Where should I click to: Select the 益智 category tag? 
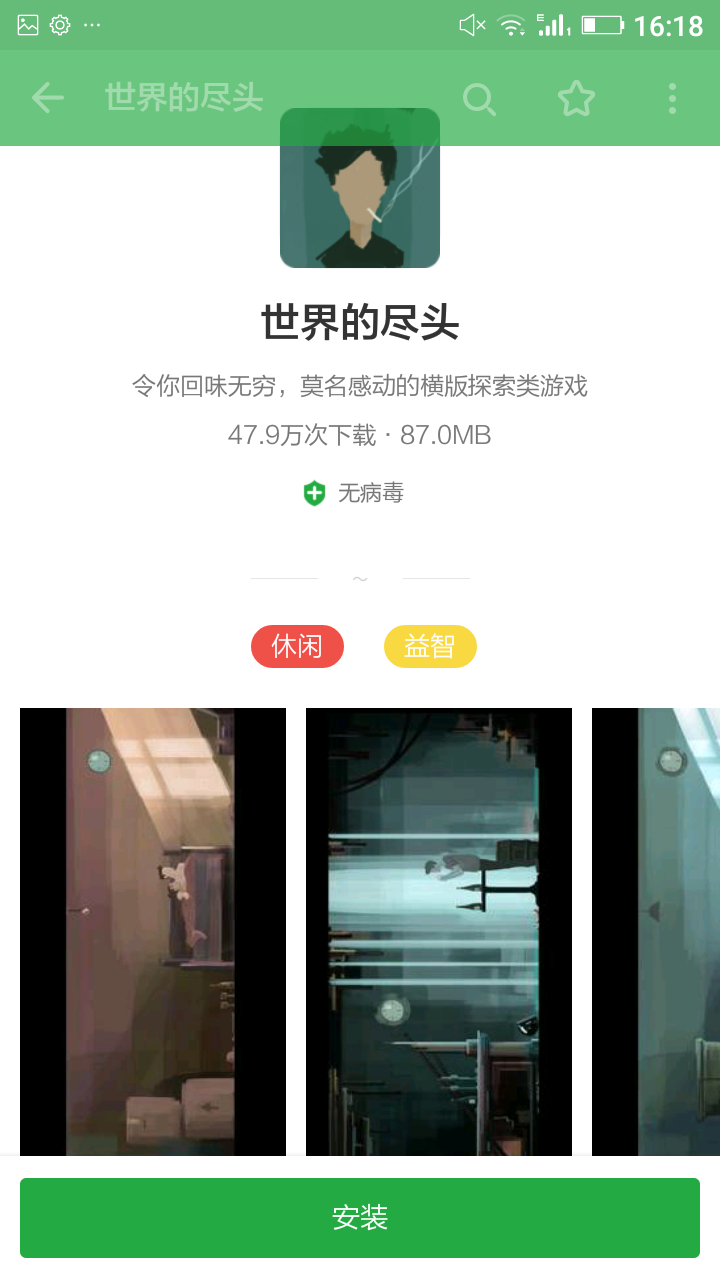(x=430, y=646)
